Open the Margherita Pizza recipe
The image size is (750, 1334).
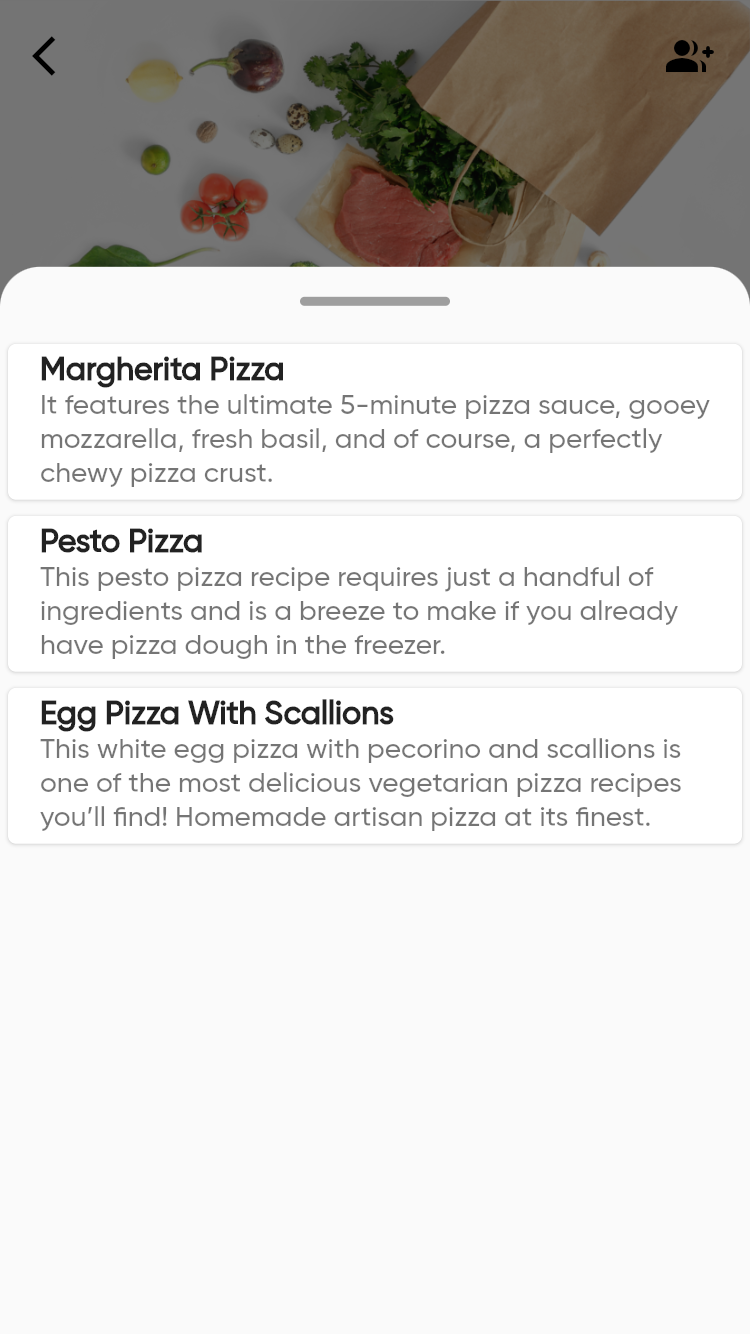tap(375, 421)
